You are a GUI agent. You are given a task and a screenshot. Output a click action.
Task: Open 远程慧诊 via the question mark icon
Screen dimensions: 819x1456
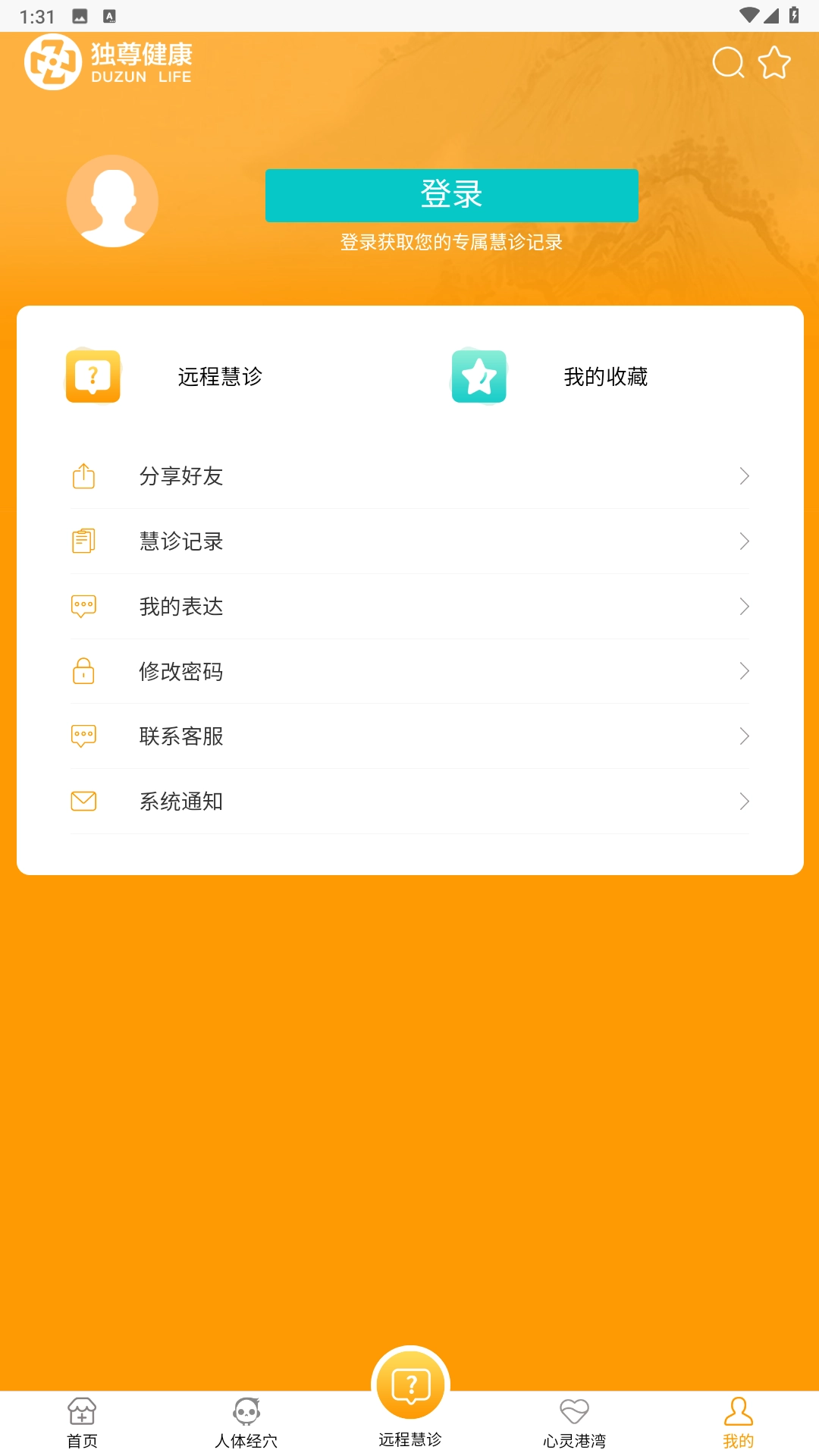tap(93, 377)
